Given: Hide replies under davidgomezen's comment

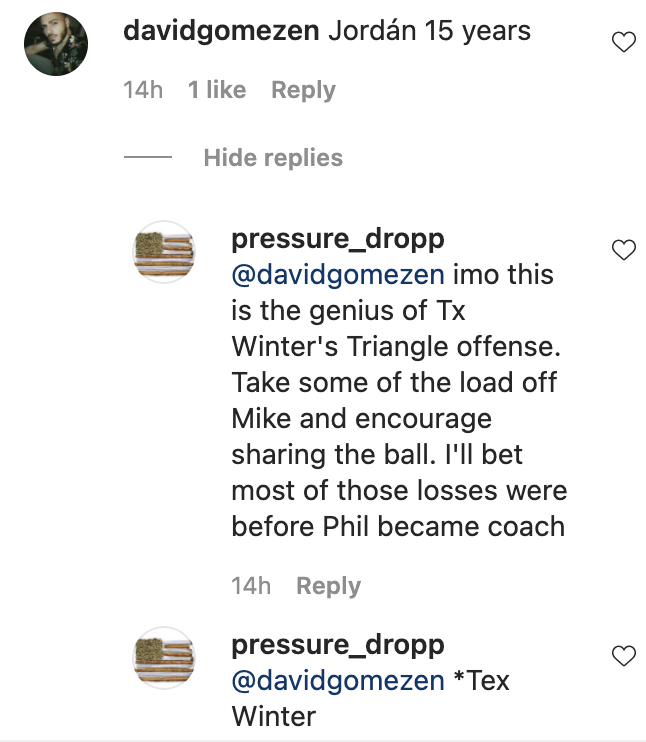Looking at the screenshot, I should pyautogui.click(x=272, y=158).
